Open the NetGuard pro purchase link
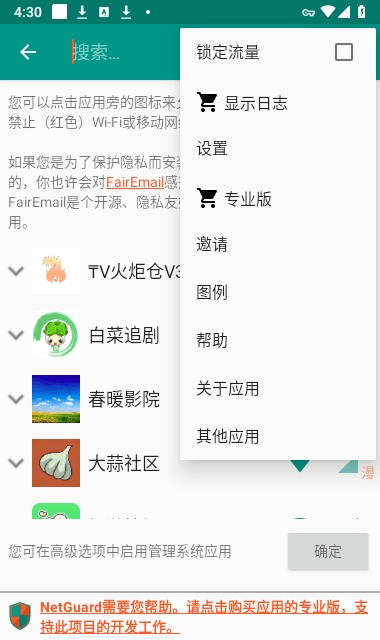This screenshot has height=640, width=380. [x=204, y=617]
